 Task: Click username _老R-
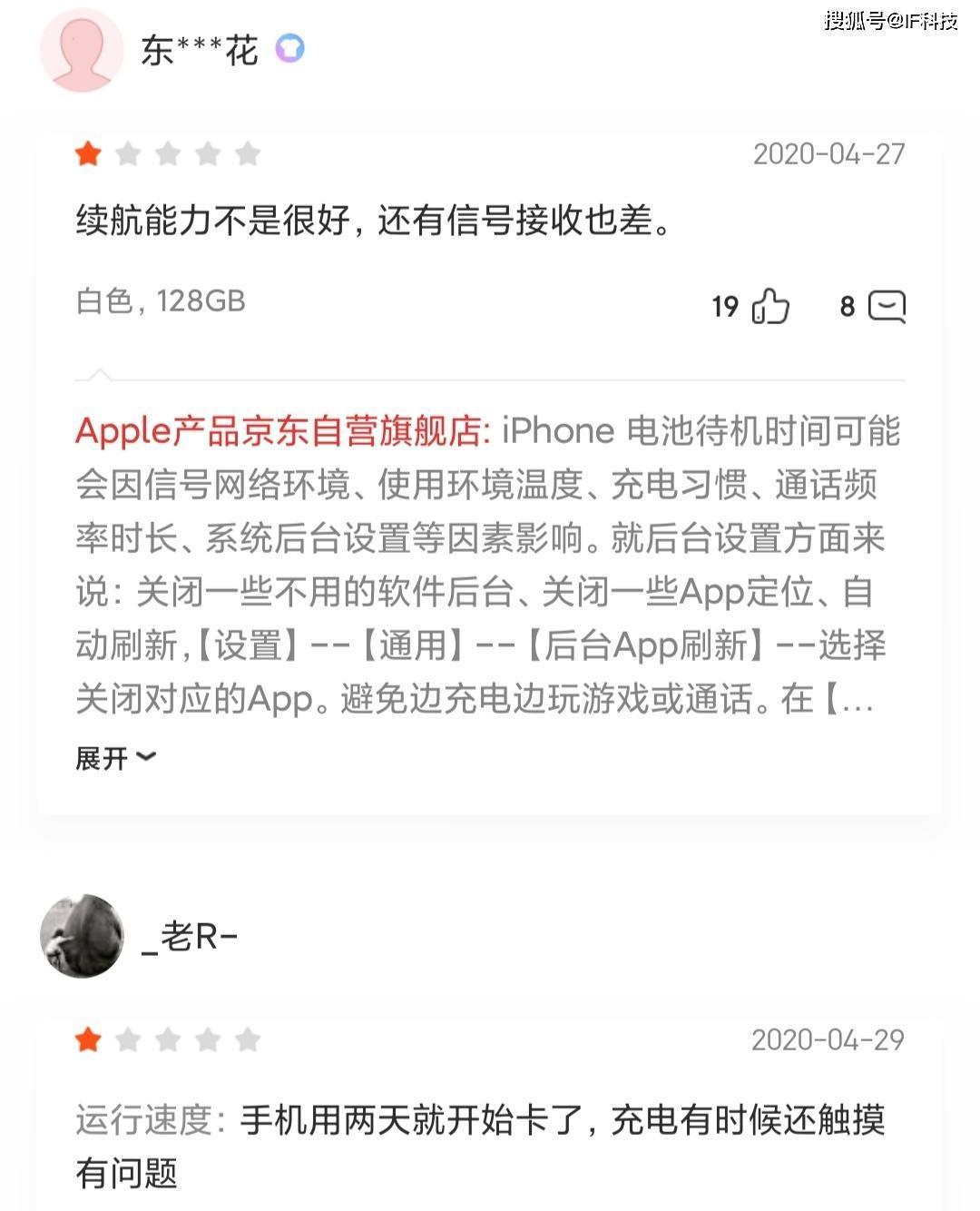[186, 936]
